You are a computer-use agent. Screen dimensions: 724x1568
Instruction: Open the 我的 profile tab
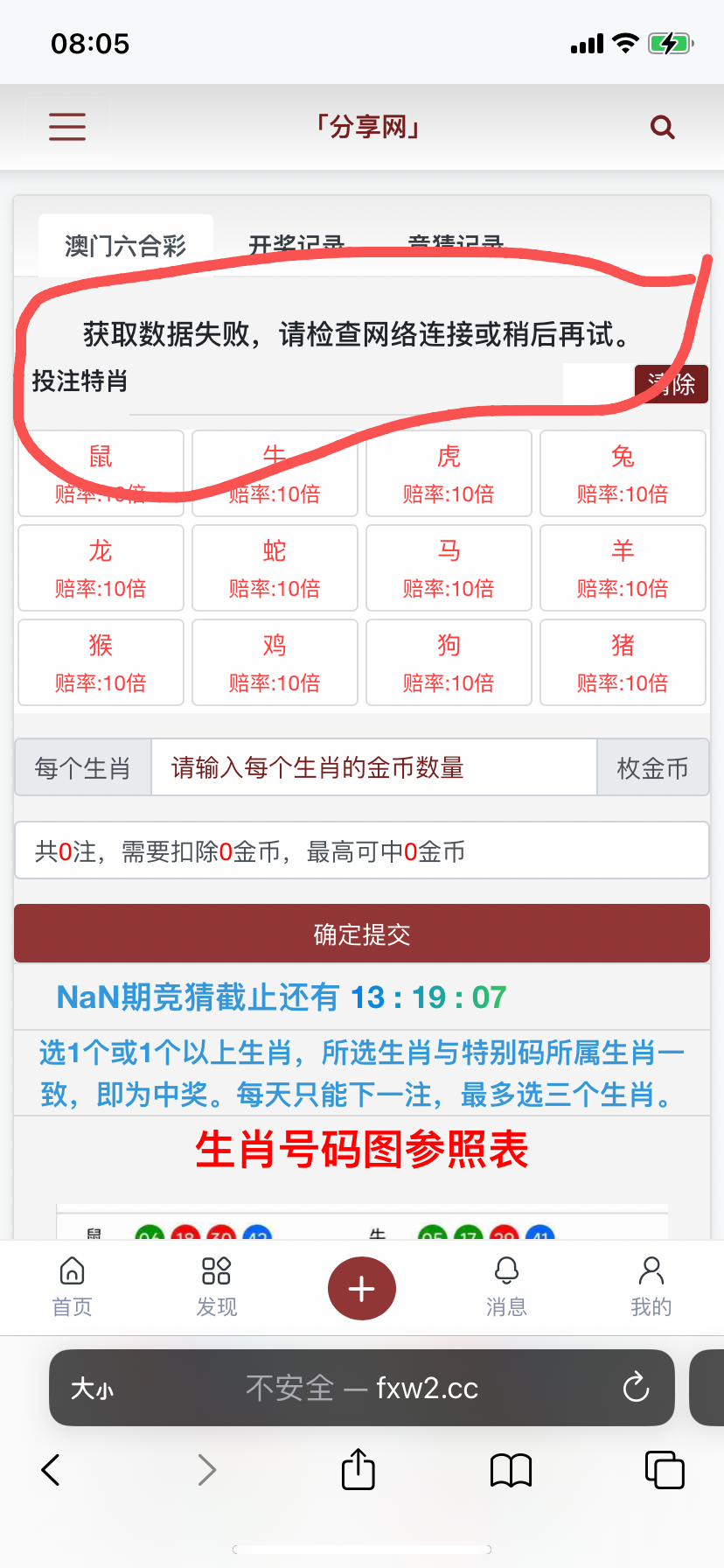click(651, 1287)
